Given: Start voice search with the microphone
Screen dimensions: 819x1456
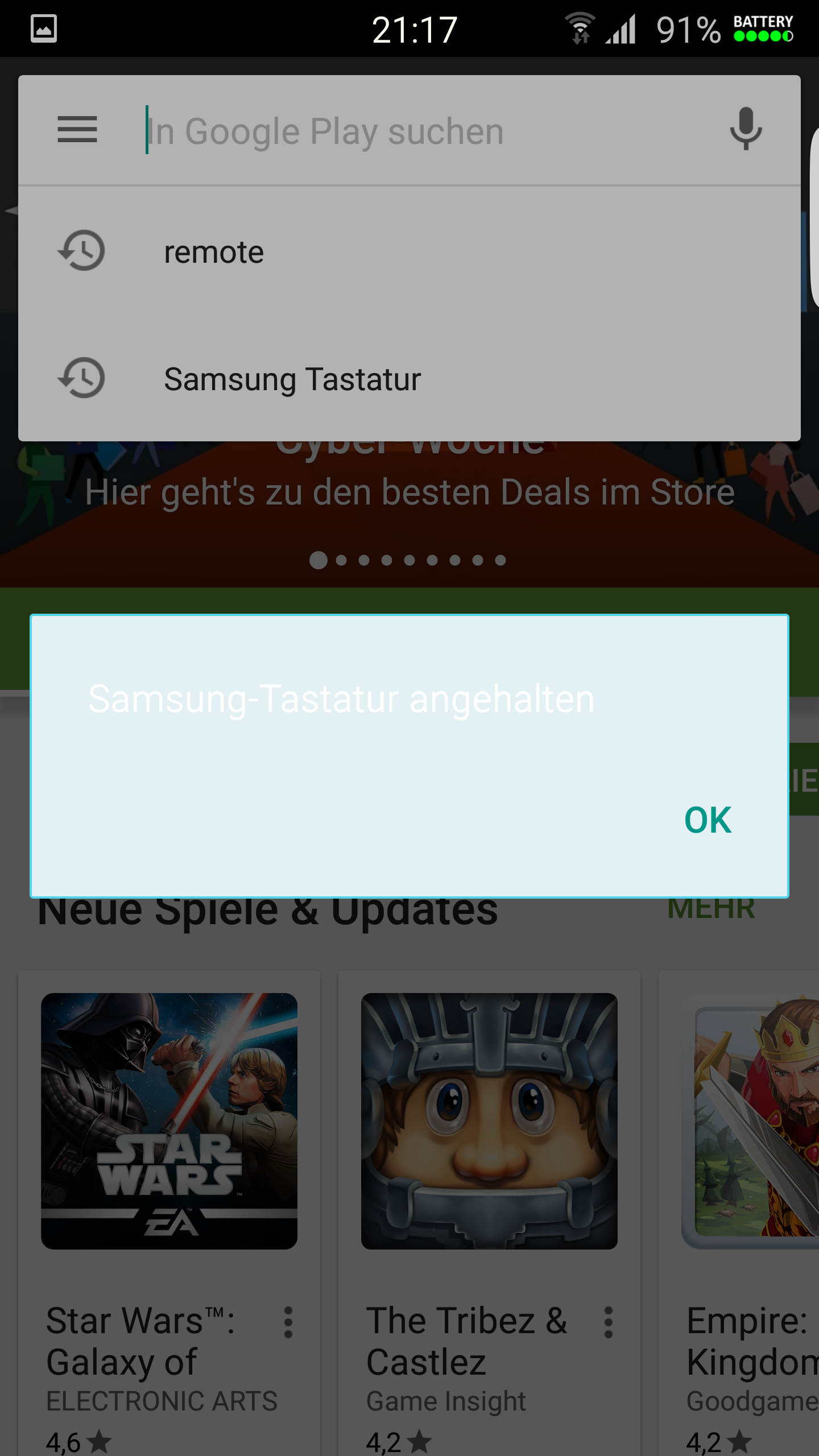Looking at the screenshot, I should click(x=746, y=130).
